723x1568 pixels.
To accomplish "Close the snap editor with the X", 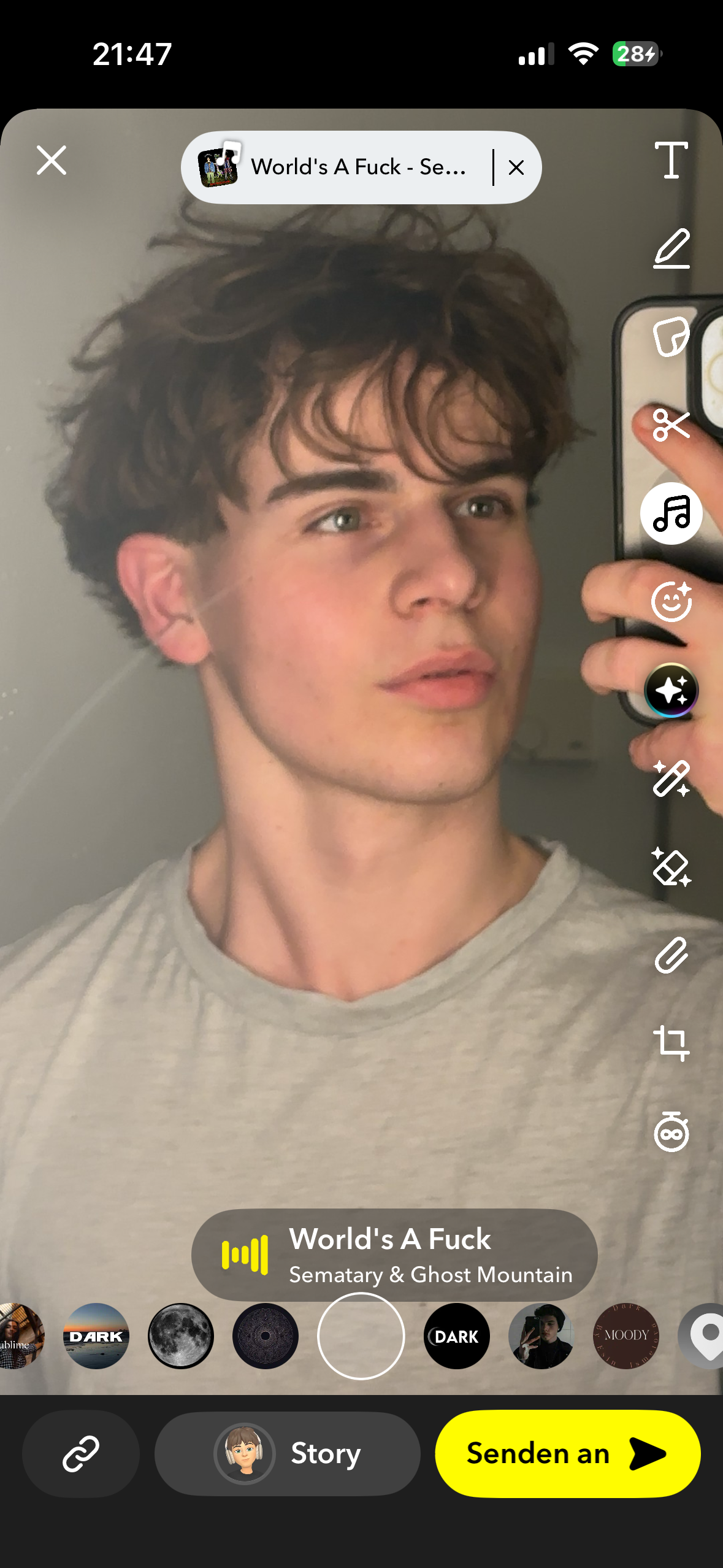I will (x=52, y=161).
